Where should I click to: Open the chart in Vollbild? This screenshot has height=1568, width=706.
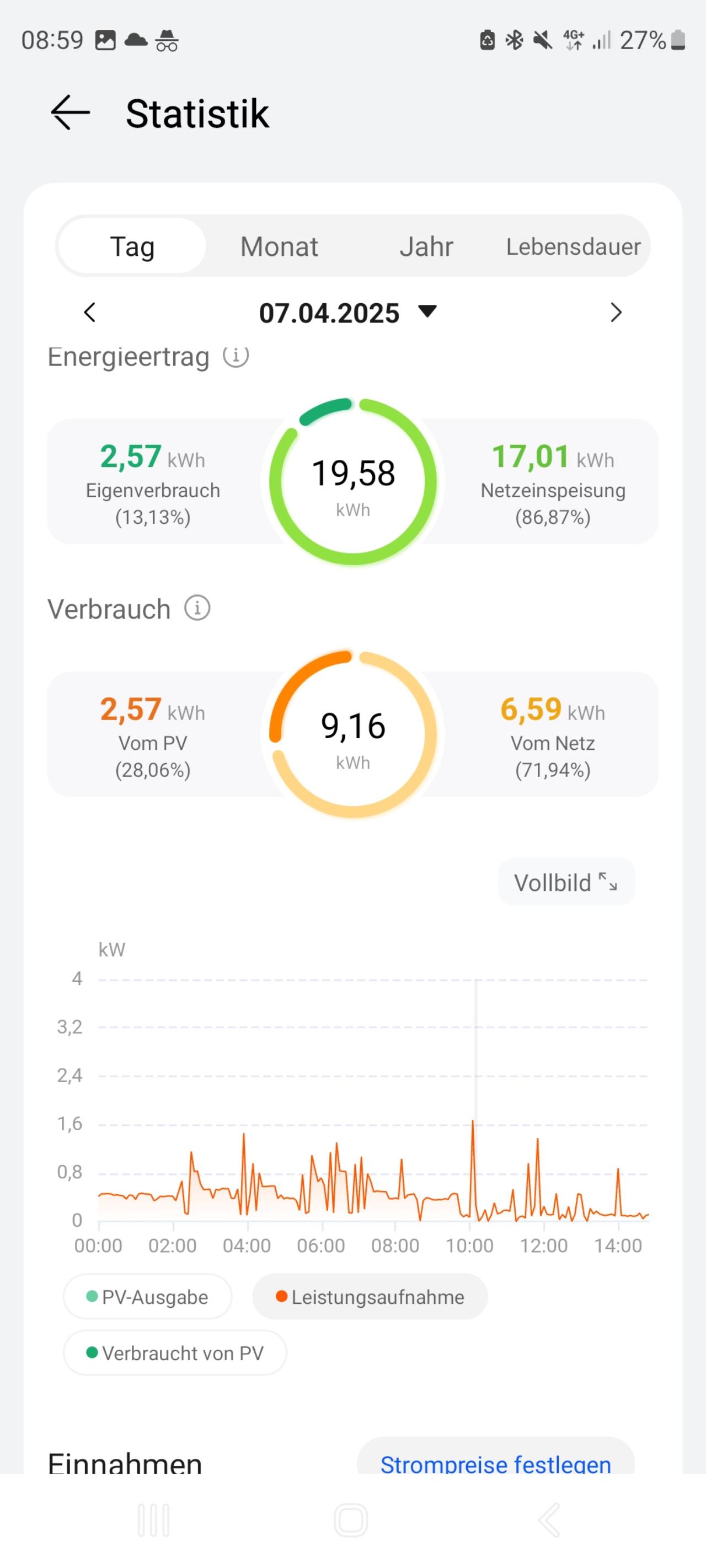pyautogui.click(x=566, y=882)
